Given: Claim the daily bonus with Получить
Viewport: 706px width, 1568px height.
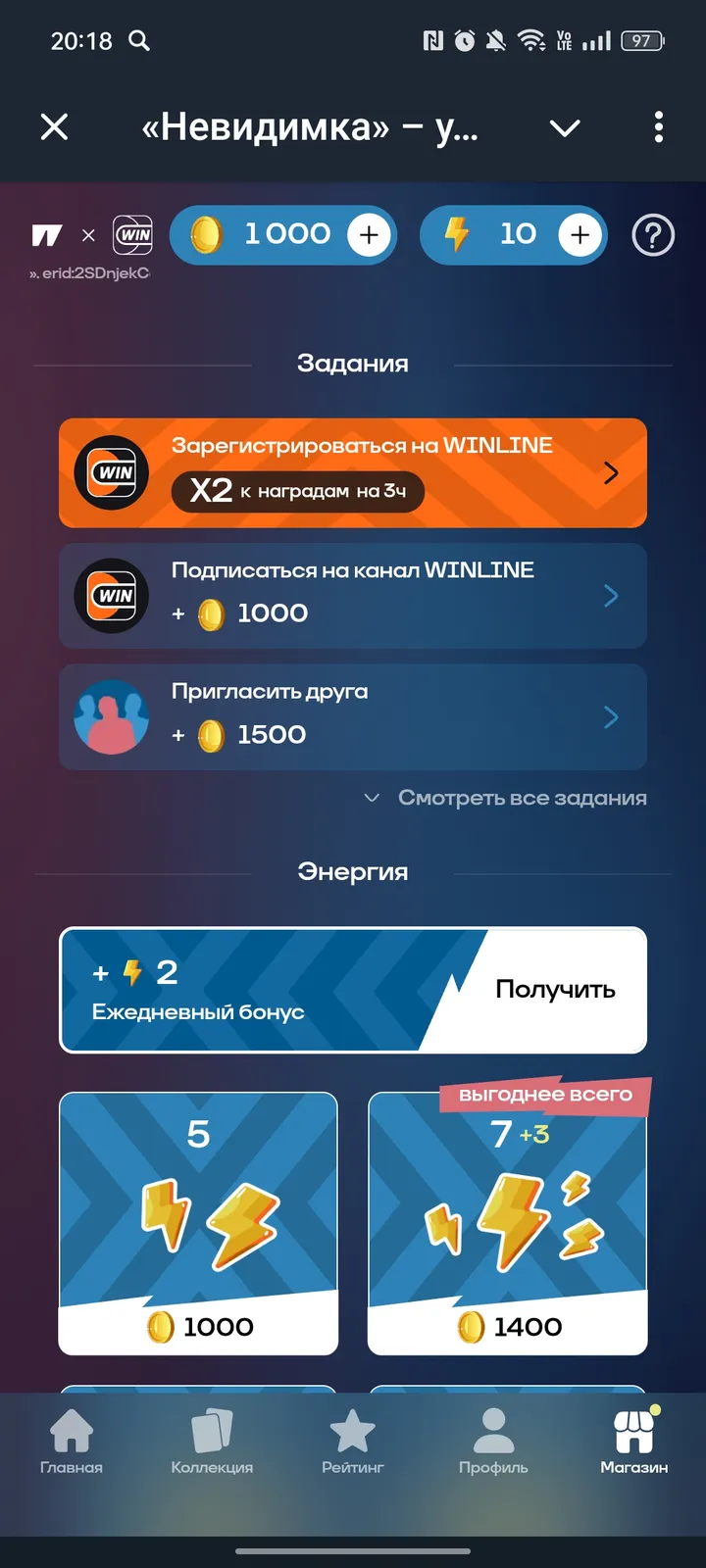Looking at the screenshot, I should click(x=555, y=990).
